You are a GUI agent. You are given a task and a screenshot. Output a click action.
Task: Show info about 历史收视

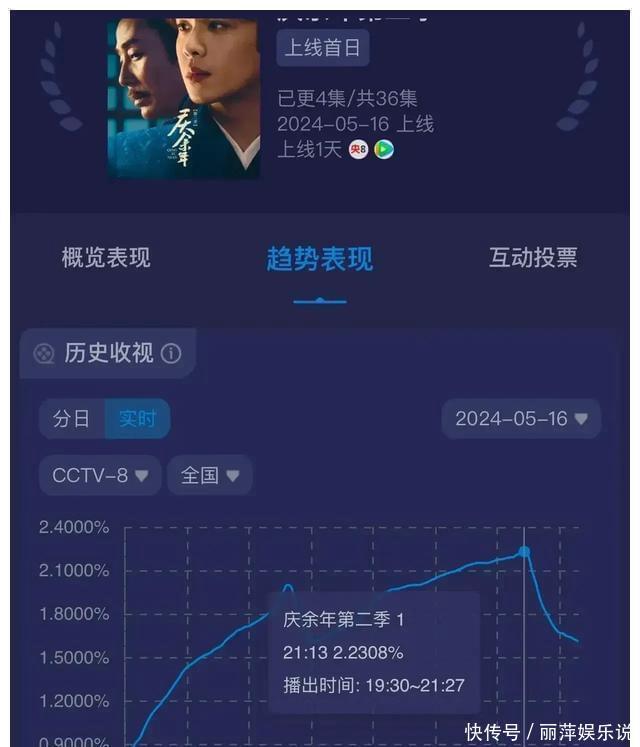[172, 354]
